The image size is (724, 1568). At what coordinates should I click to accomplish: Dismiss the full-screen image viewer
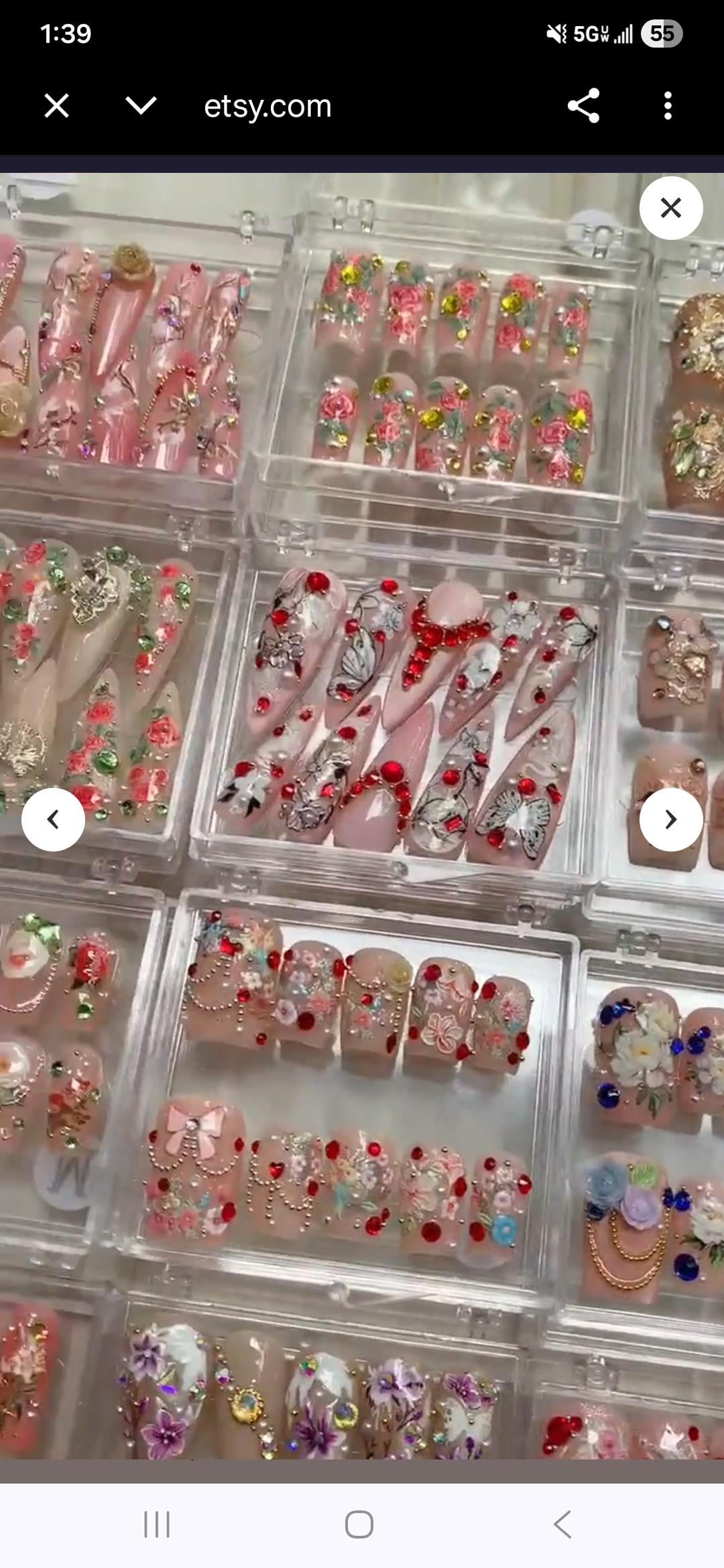coord(670,208)
